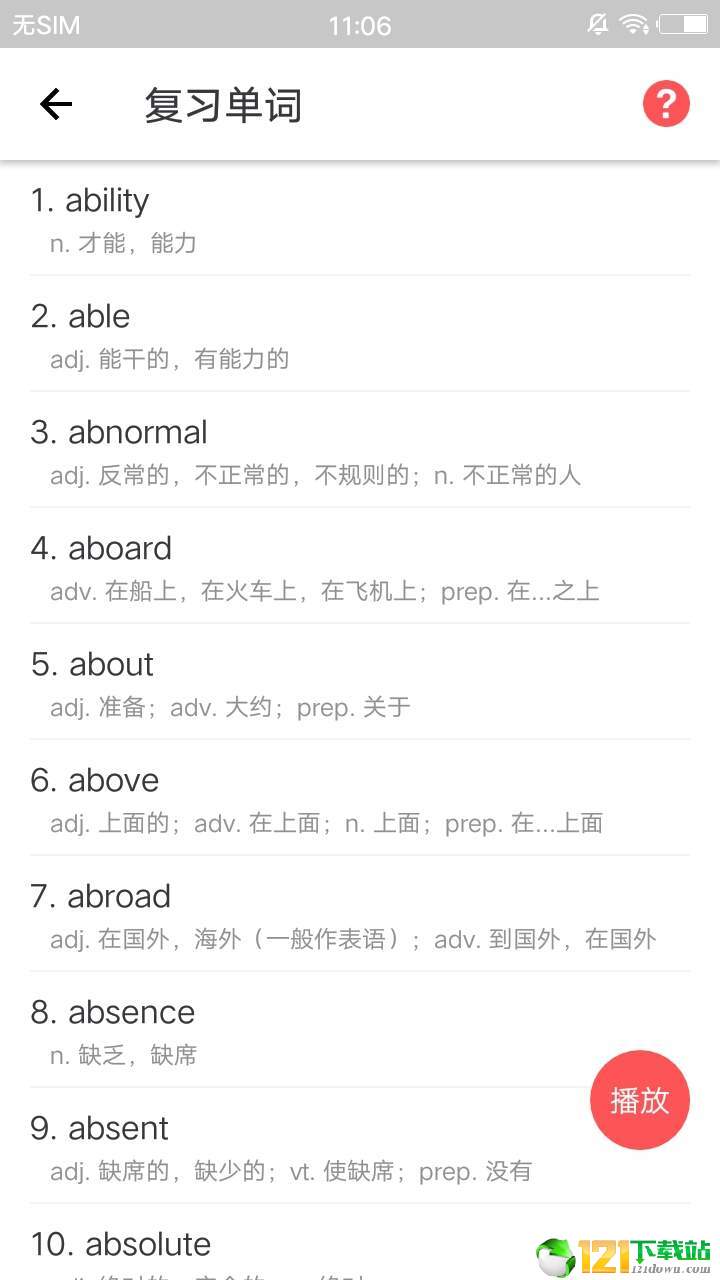Open the entry abnormal
Screen dimensions: 720x1280
click(x=360, y=450)
